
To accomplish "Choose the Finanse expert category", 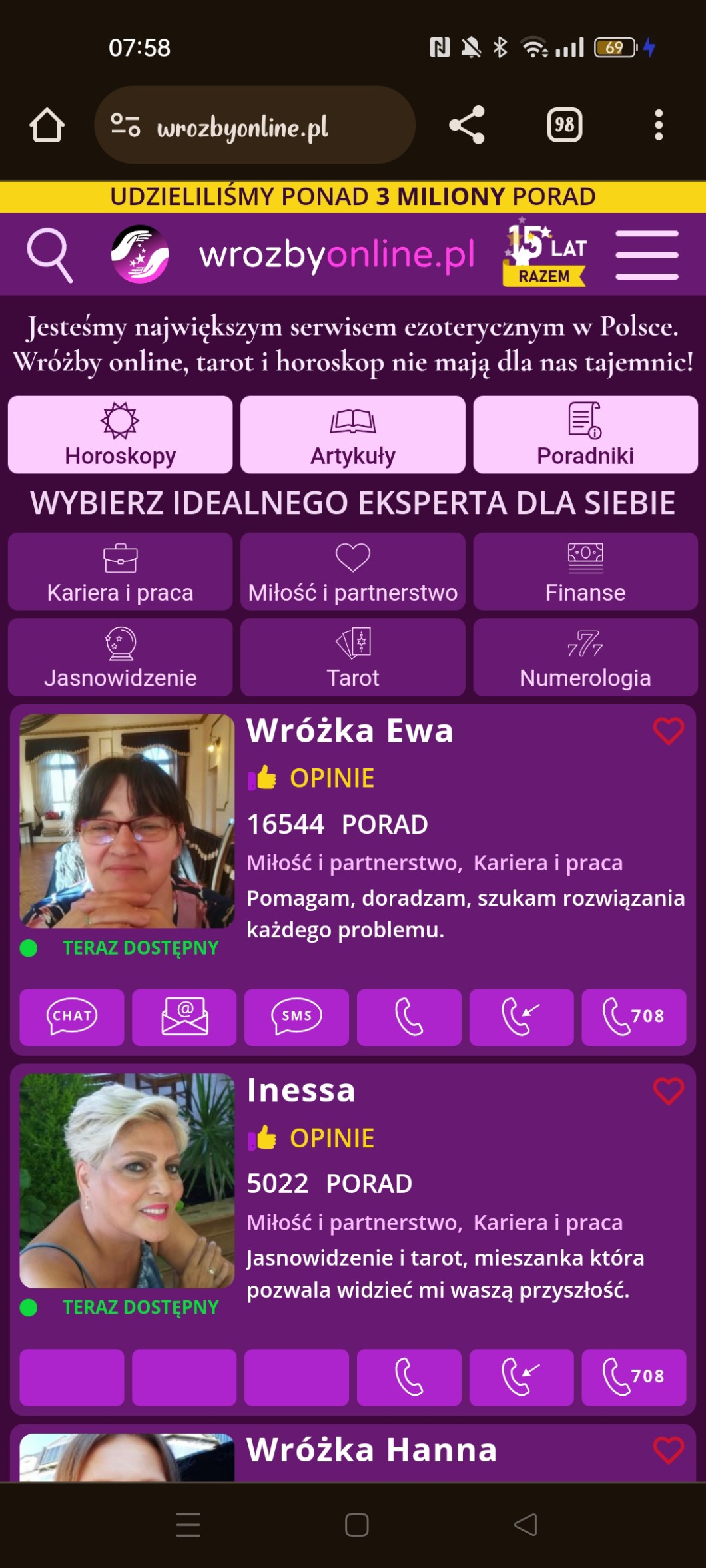I will [585, 572].
